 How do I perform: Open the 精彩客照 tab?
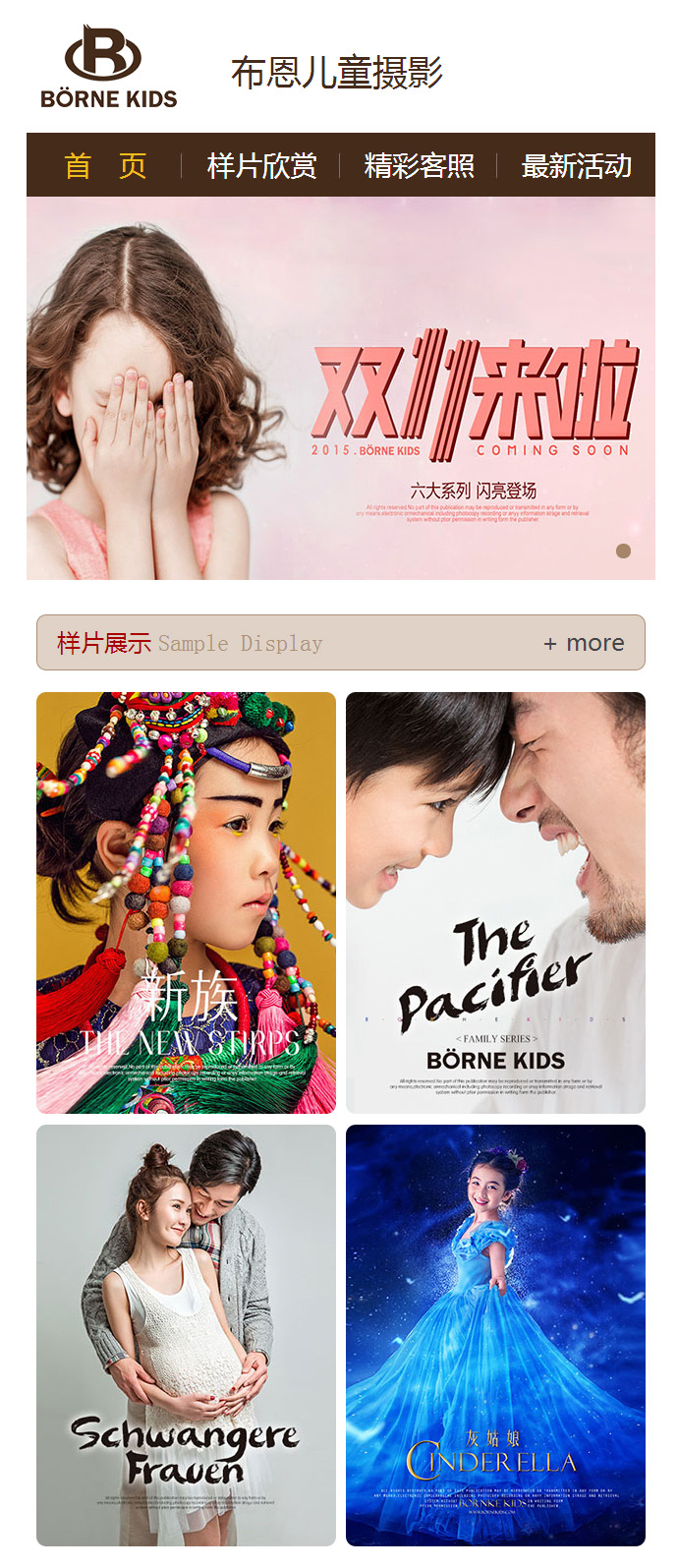pos(419,166)
